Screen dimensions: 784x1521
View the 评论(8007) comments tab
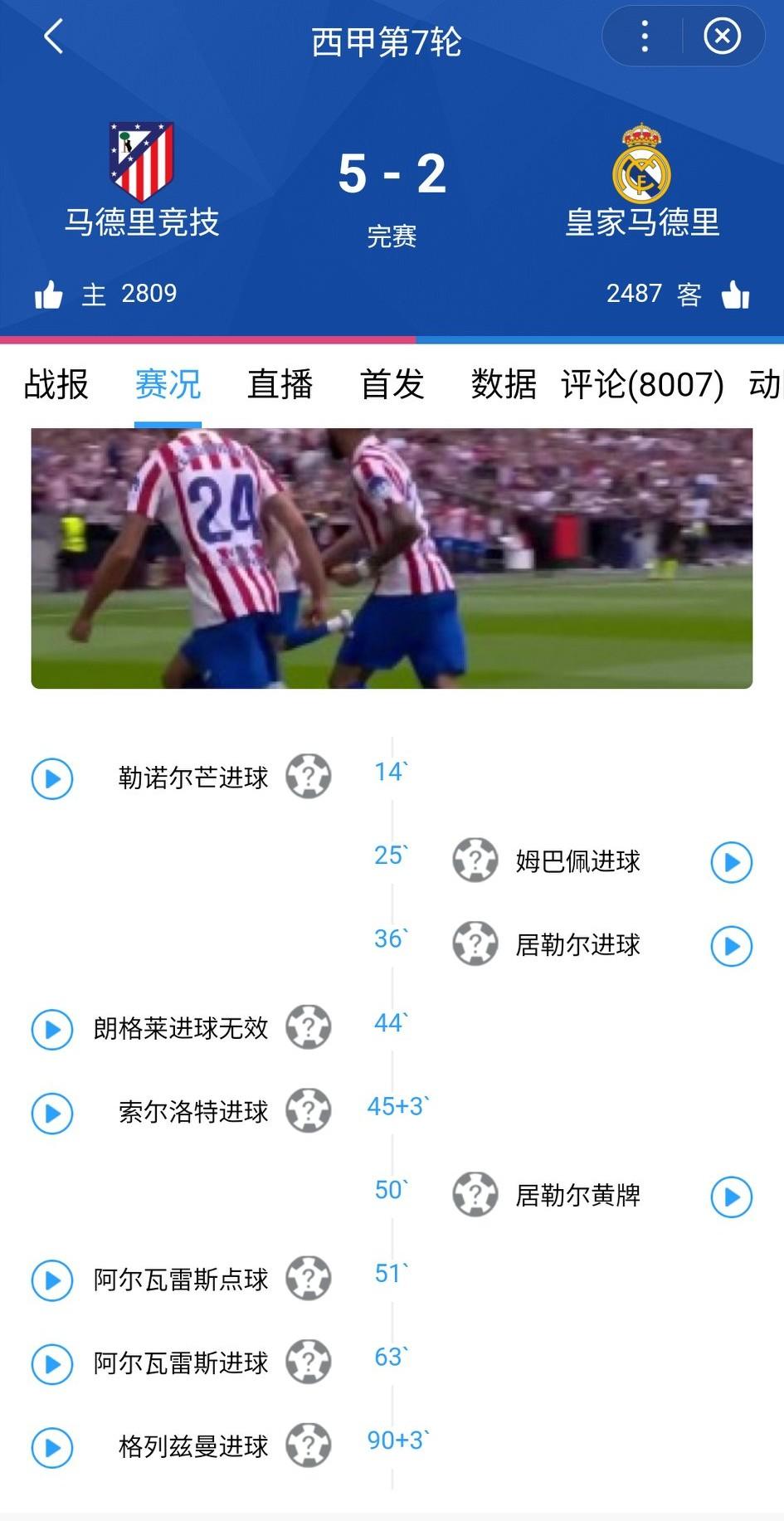click(642, 384)
